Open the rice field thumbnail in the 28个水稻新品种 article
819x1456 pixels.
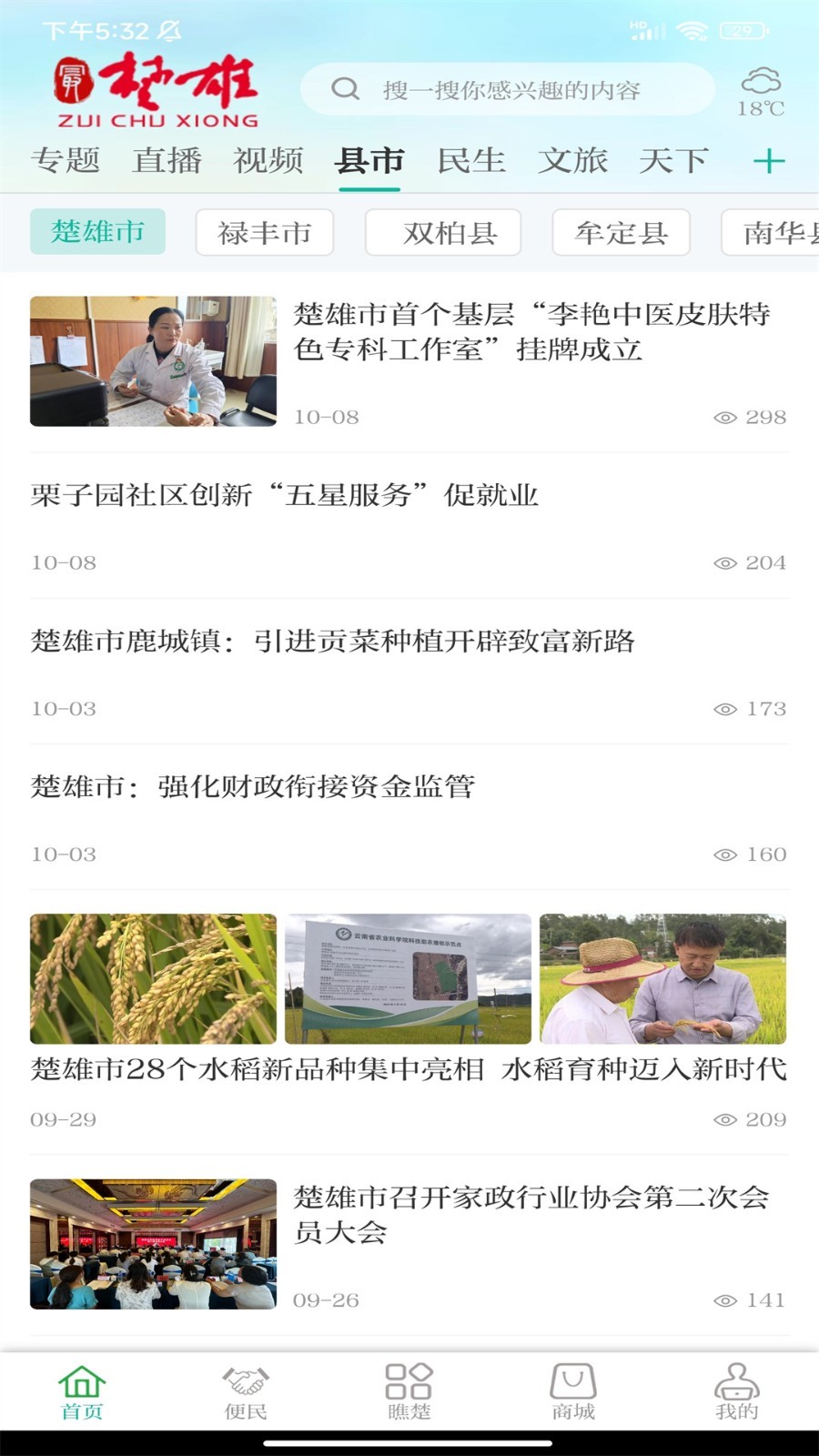(152, 978)
